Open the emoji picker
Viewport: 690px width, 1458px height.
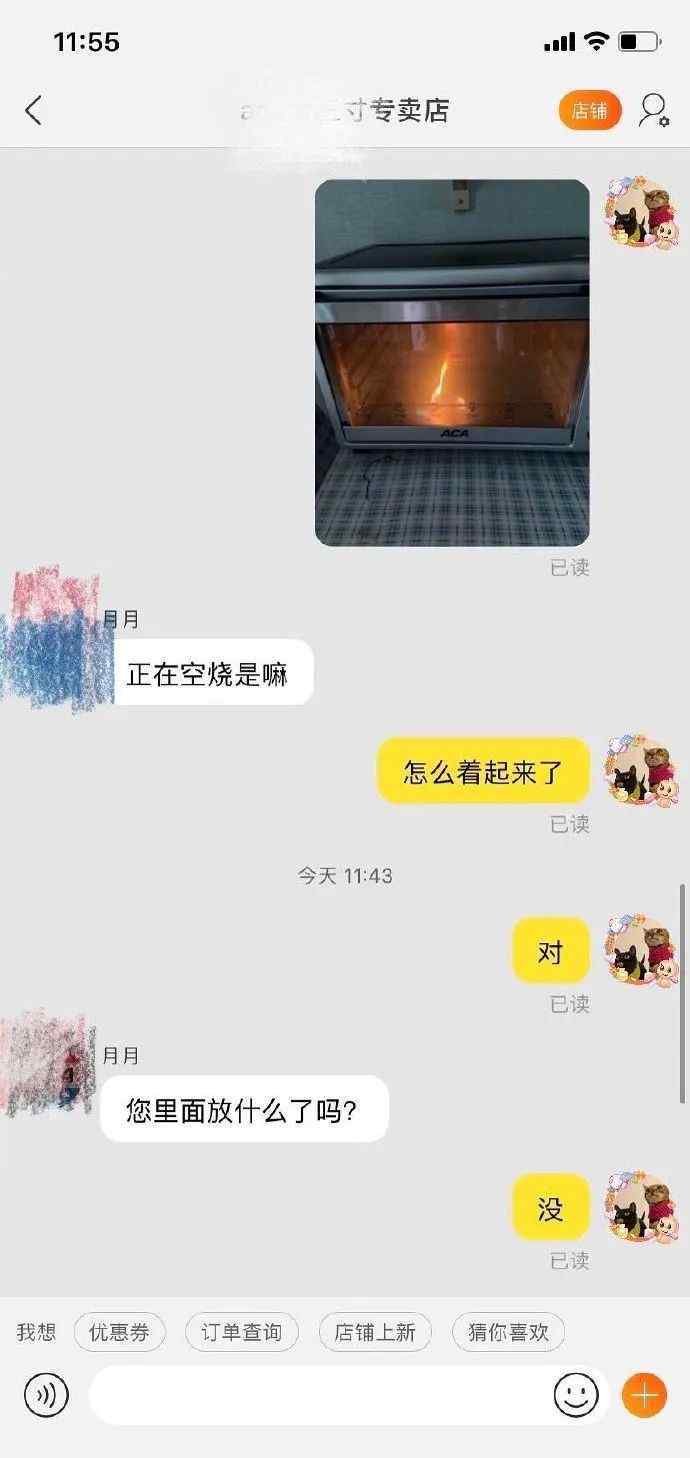coord(576,1395)
